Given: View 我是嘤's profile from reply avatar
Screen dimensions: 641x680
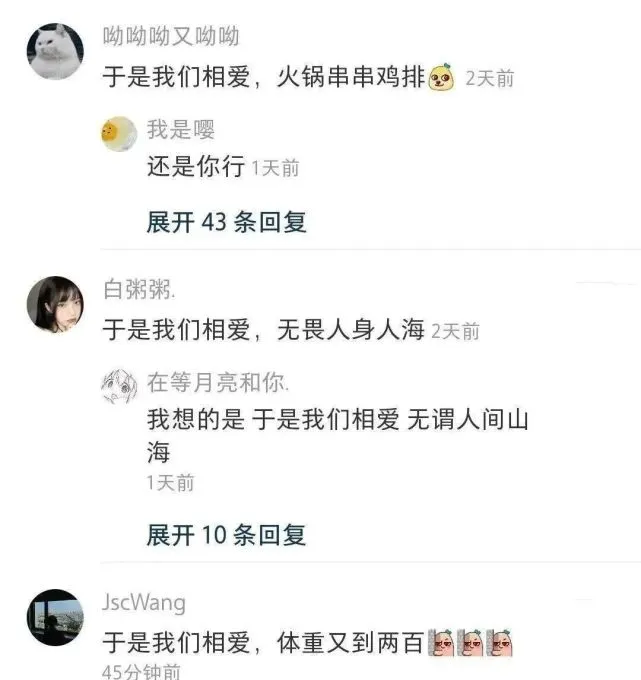Looking at the screenshot, I should [x=119, y=134].
